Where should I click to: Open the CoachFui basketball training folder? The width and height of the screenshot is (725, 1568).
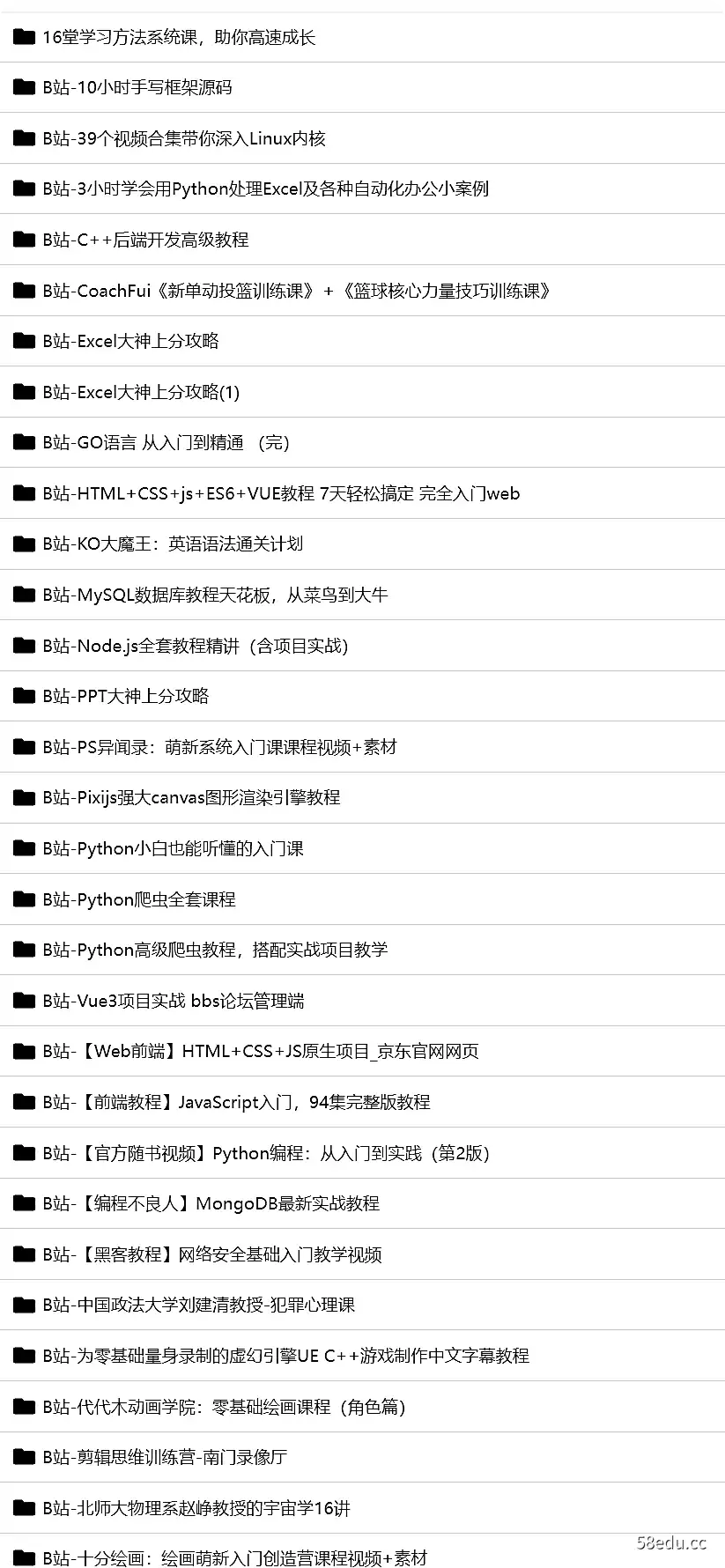[296, 291]
